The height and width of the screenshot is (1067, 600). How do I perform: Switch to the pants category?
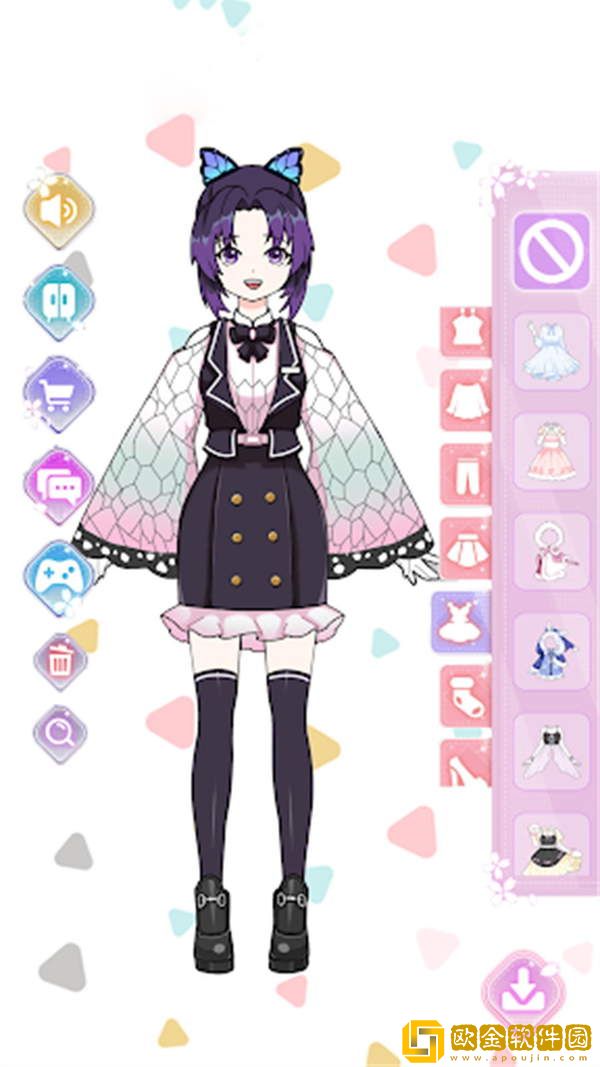click(x=465, y=474)
